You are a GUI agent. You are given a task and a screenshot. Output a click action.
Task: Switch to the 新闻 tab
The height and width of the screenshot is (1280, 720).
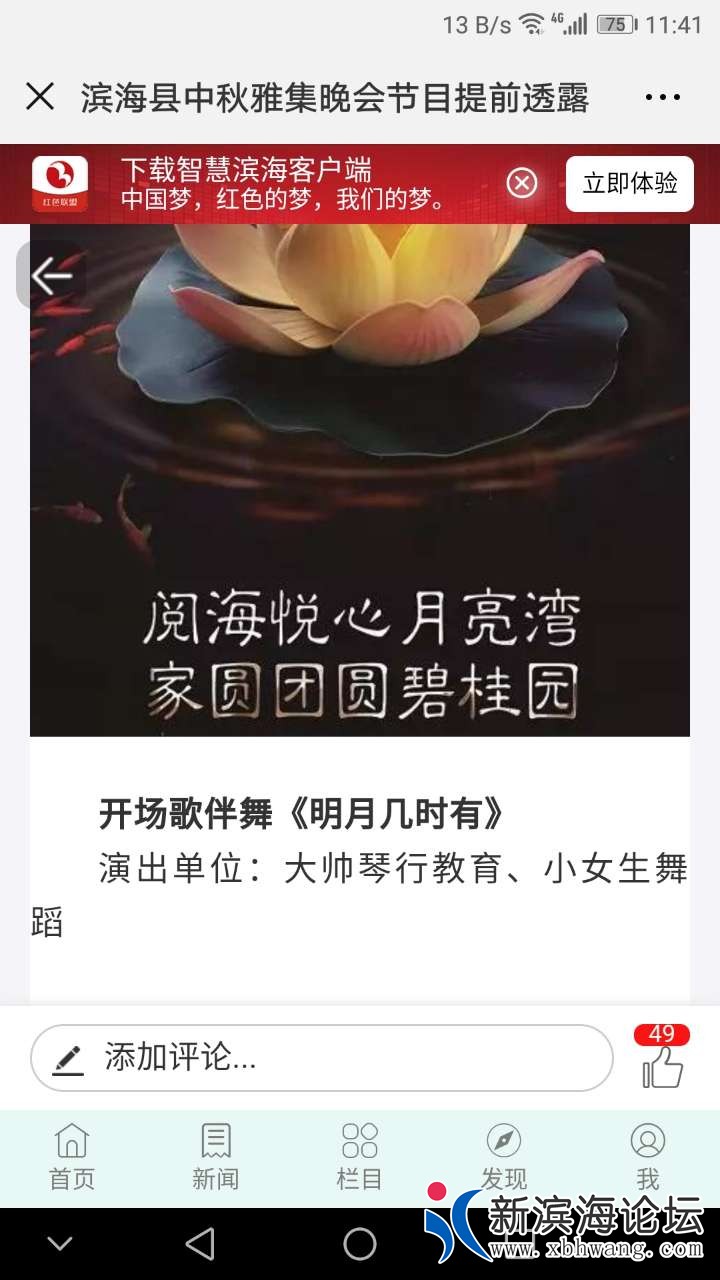[216, 1157]
